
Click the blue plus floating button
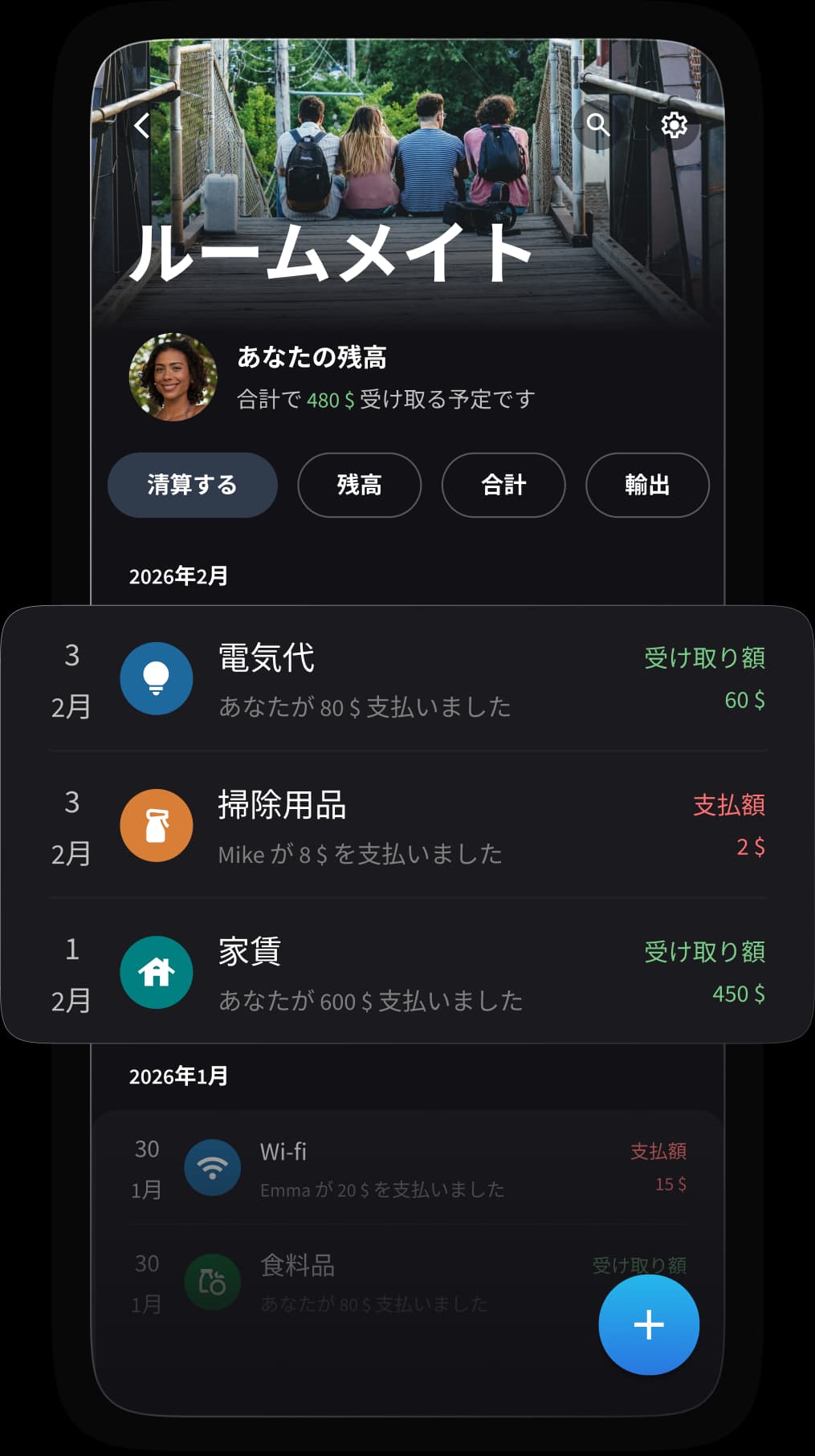click(x=648, y=1324)
